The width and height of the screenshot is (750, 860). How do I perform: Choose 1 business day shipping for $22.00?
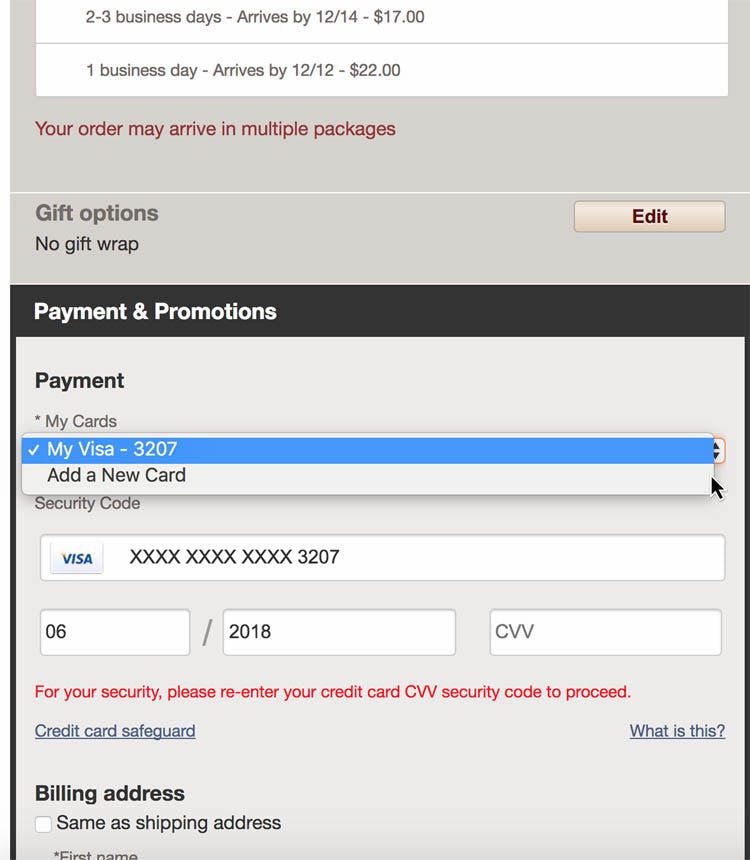click(243, 70)
